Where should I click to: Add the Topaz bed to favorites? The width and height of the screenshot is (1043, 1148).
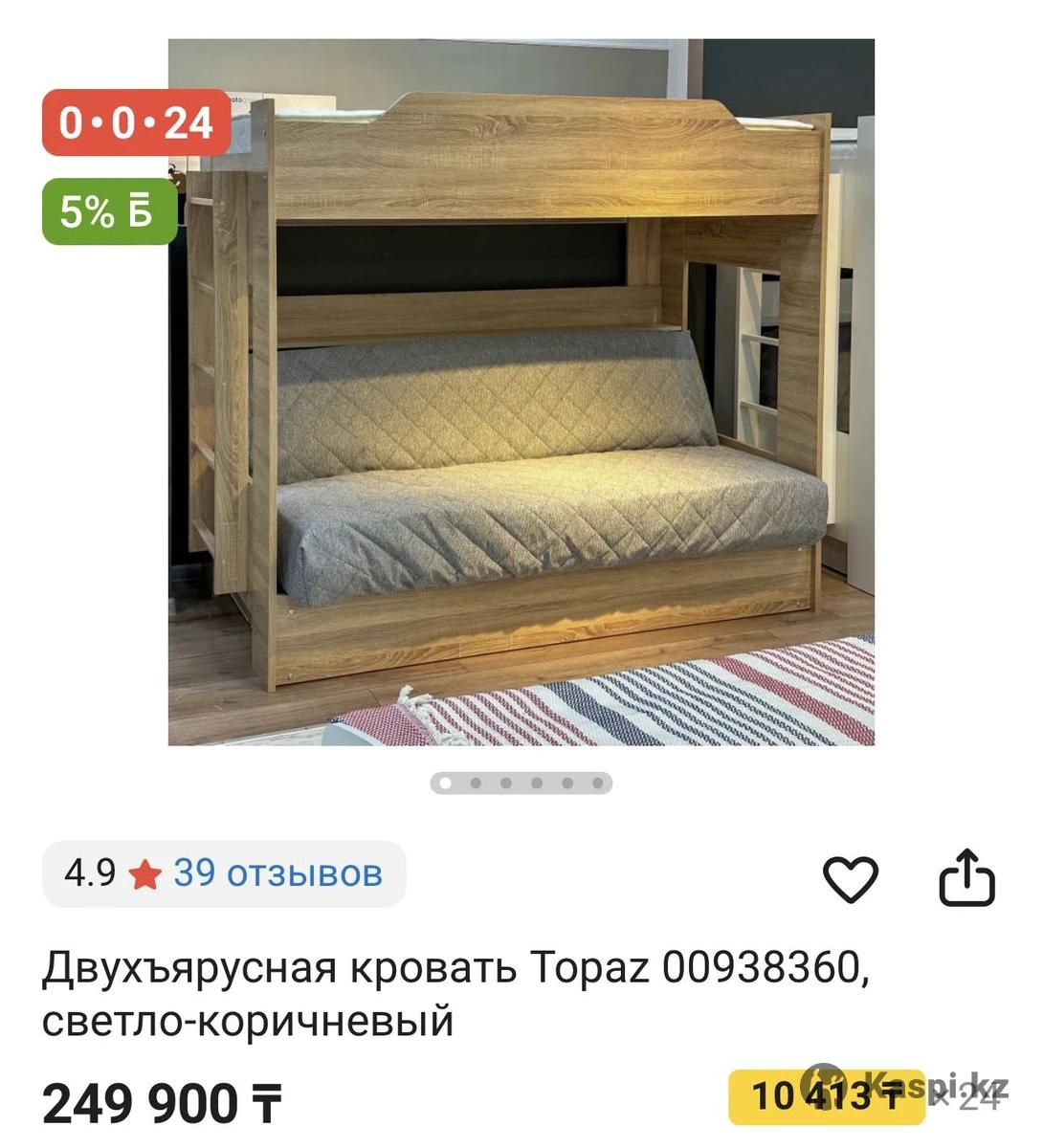click(x=850, y=877)
